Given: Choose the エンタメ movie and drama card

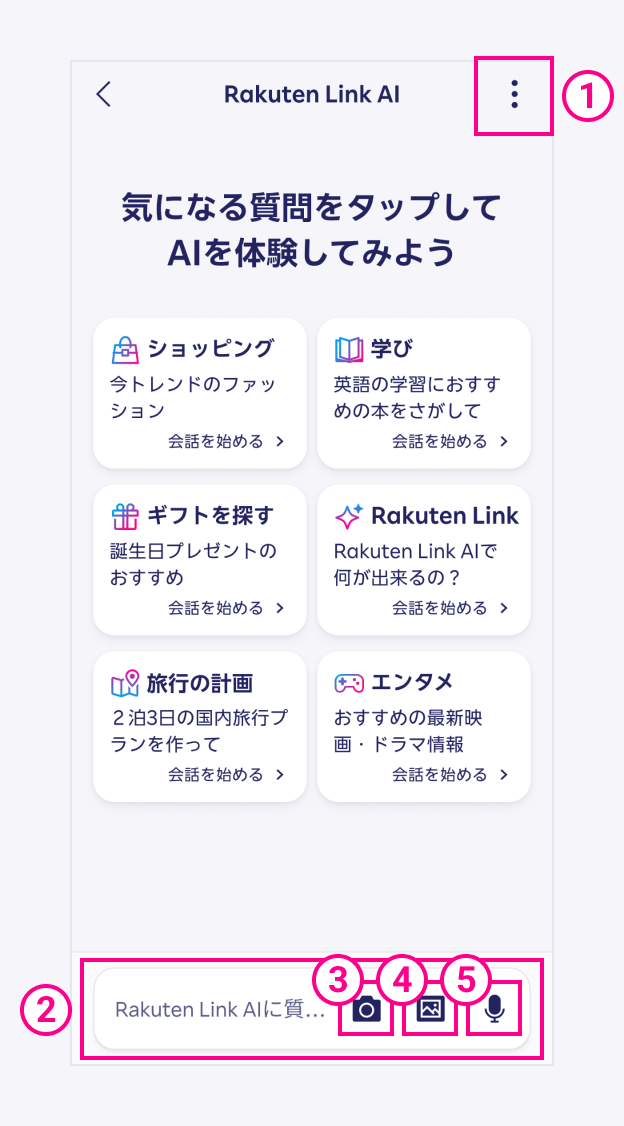Looking at the screenshot, I should pyautogui.click(x=424, y=727).
